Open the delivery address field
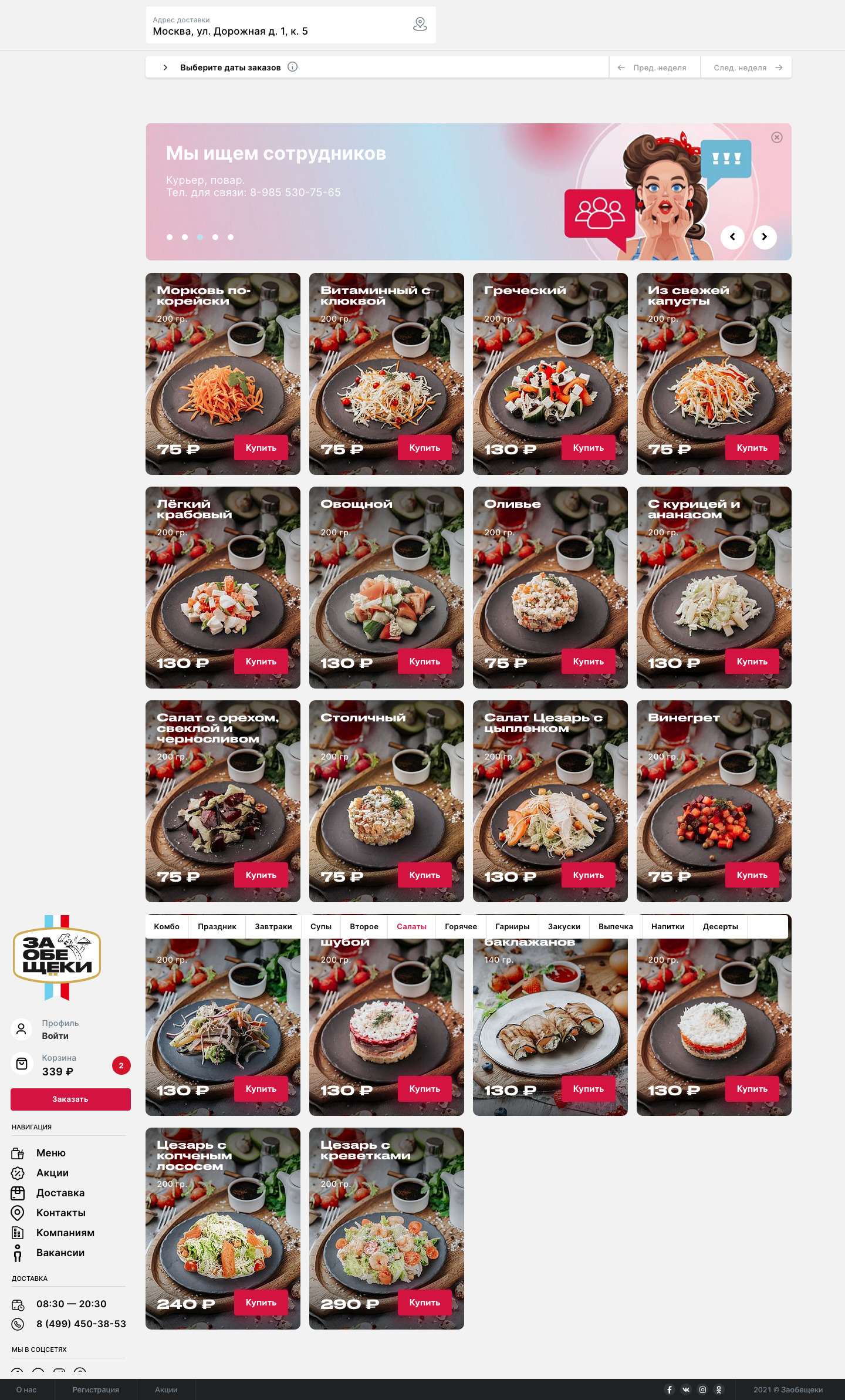 coord(282,26)
